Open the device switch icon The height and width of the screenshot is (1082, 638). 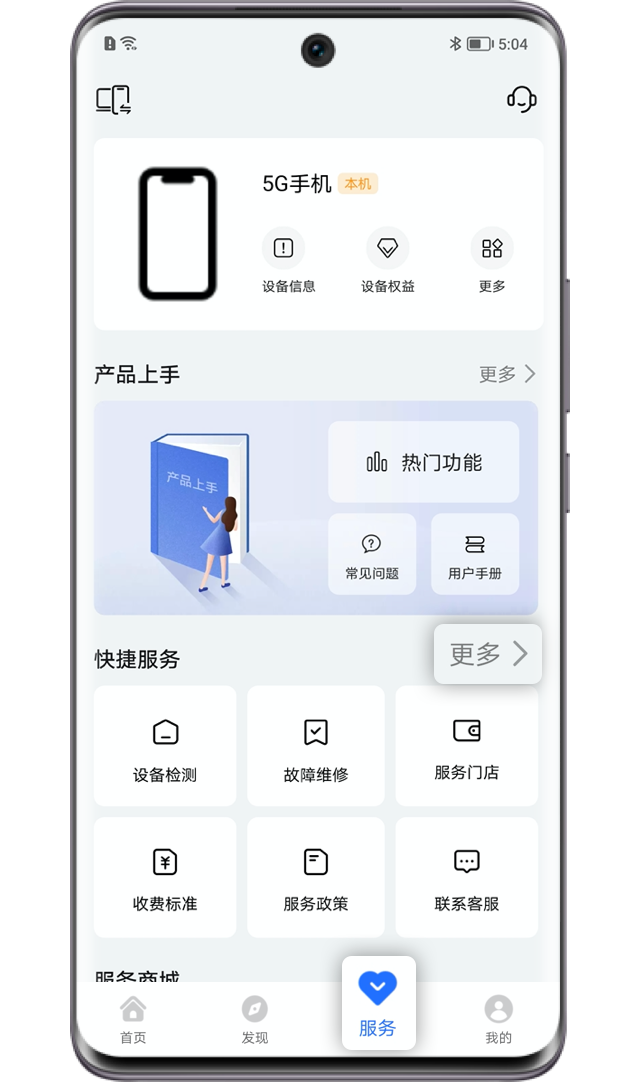113,100
